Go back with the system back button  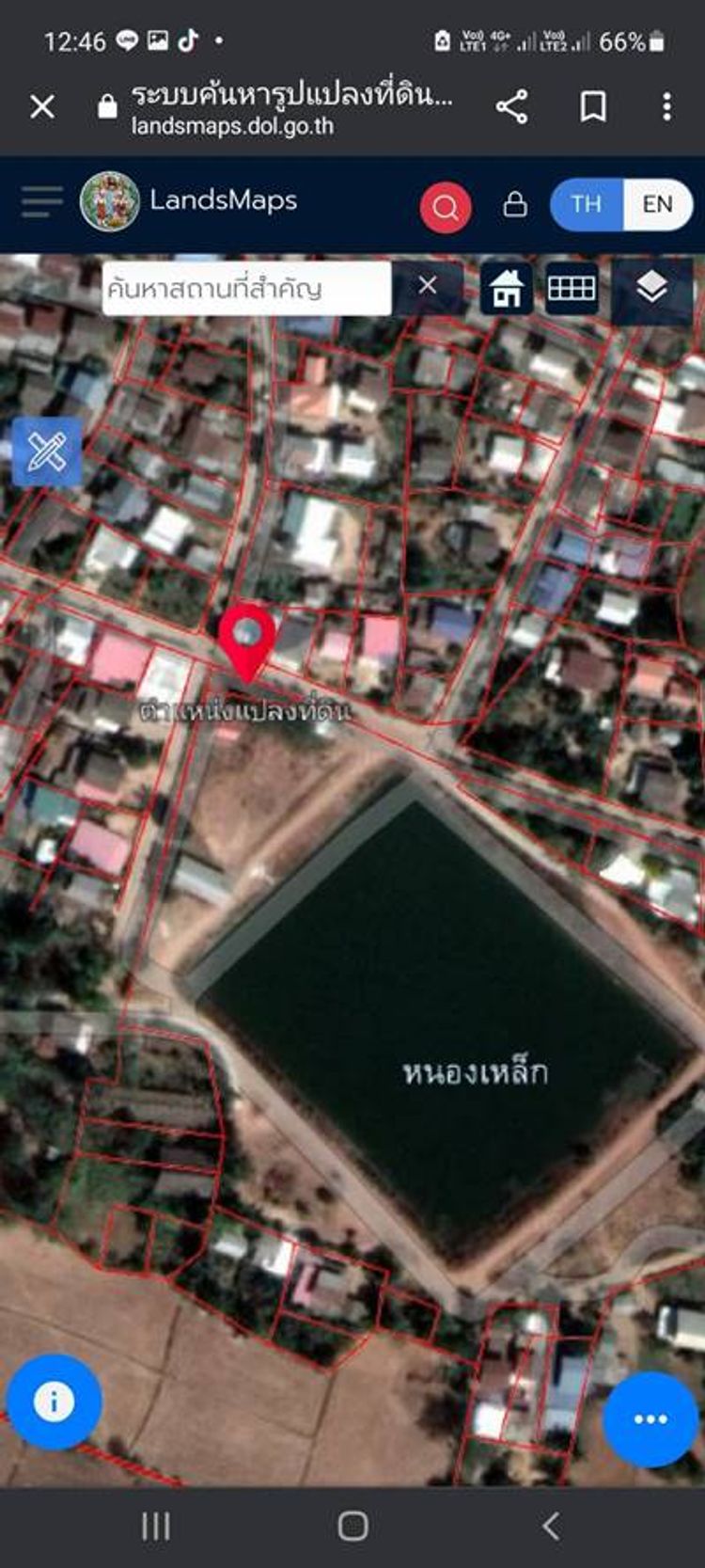[x=552, y=1526]
